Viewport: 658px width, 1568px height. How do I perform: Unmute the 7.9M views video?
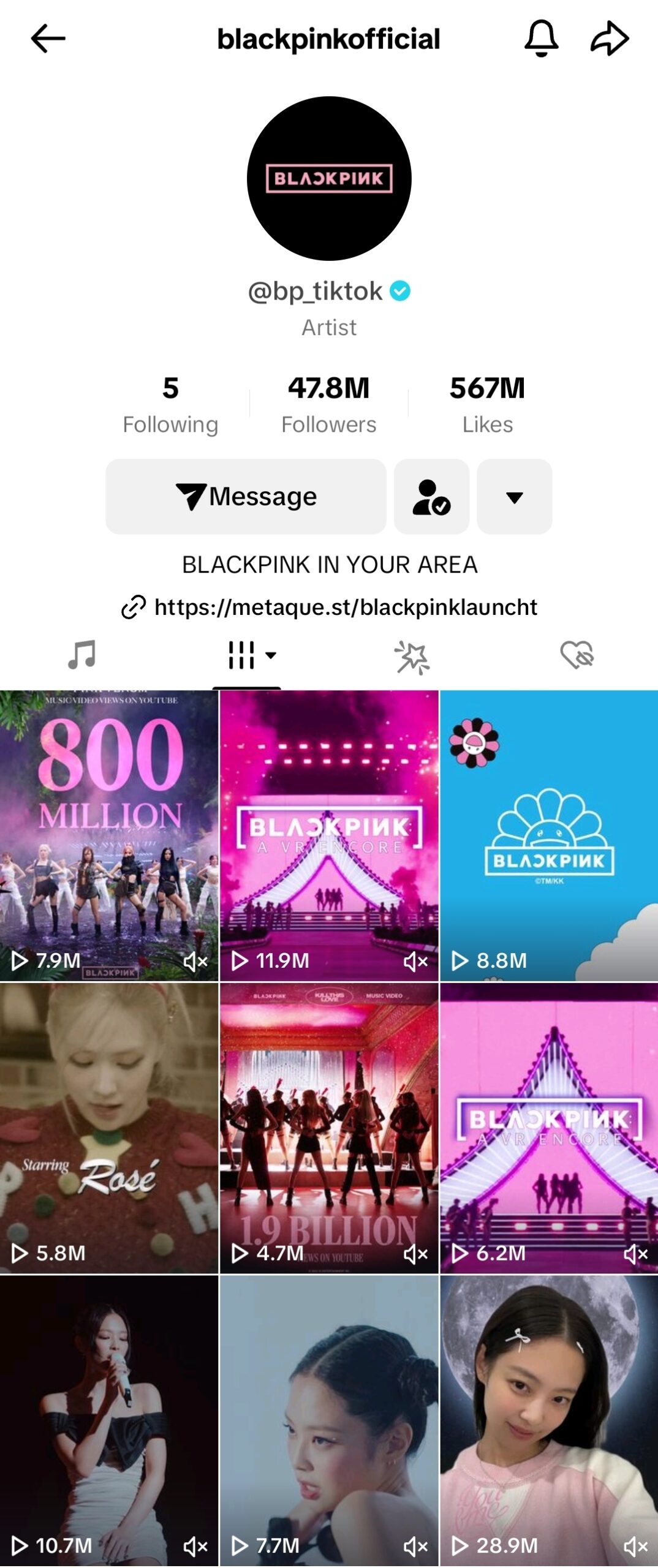click(x=194, y=962)
